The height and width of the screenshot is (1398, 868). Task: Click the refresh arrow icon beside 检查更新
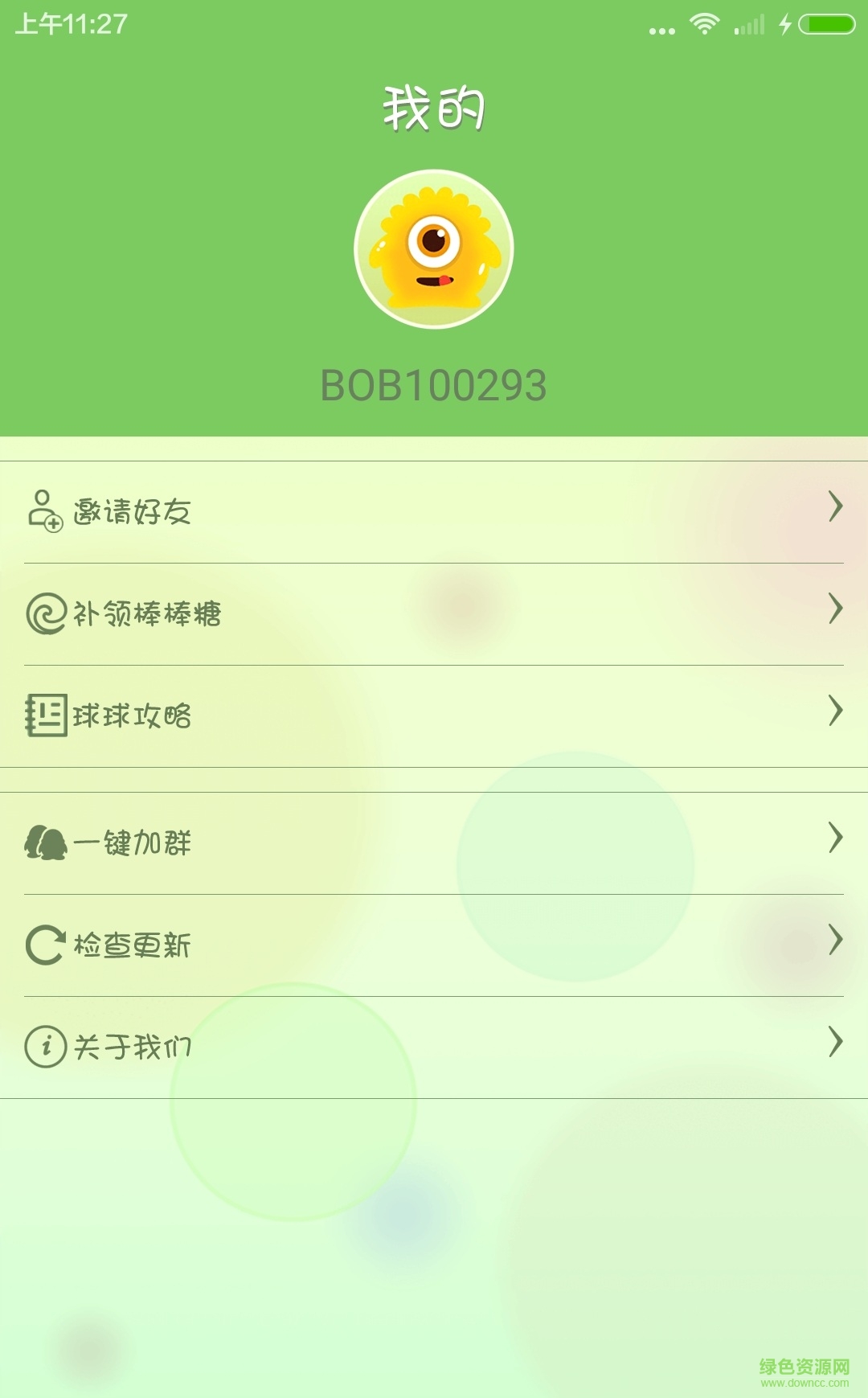point(44,945)
